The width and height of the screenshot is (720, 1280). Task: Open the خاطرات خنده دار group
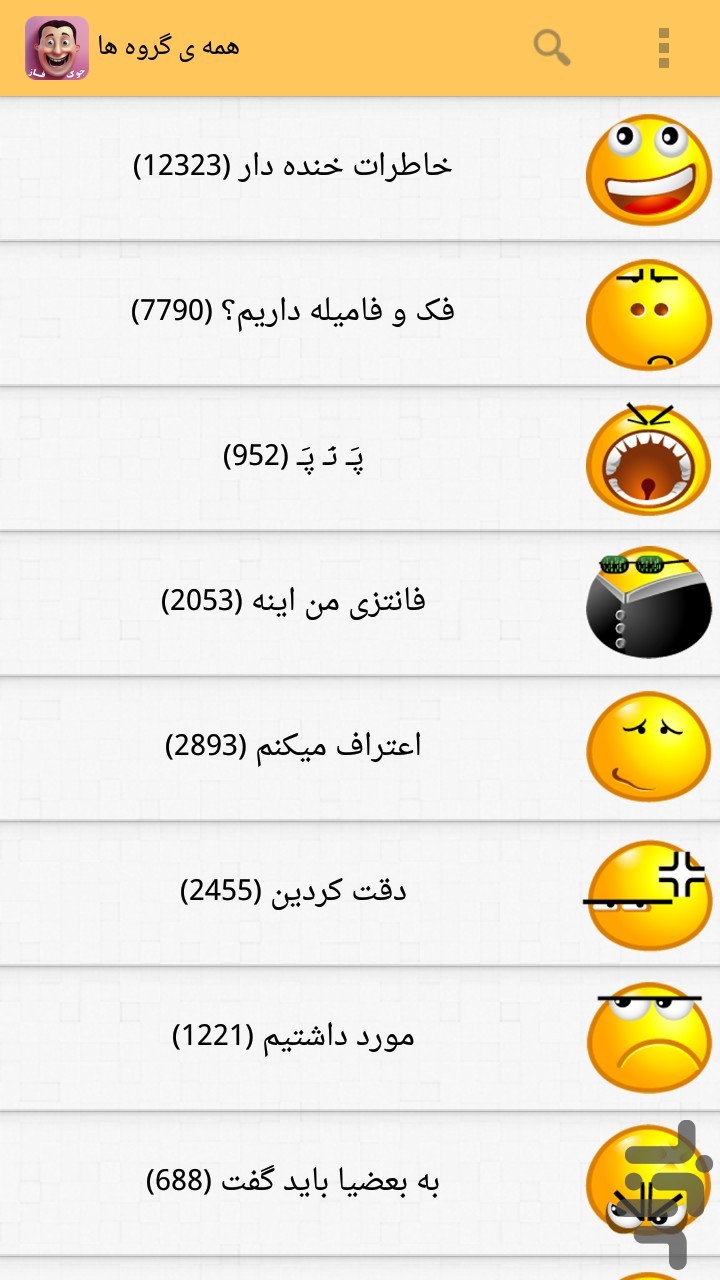(360, 169)
